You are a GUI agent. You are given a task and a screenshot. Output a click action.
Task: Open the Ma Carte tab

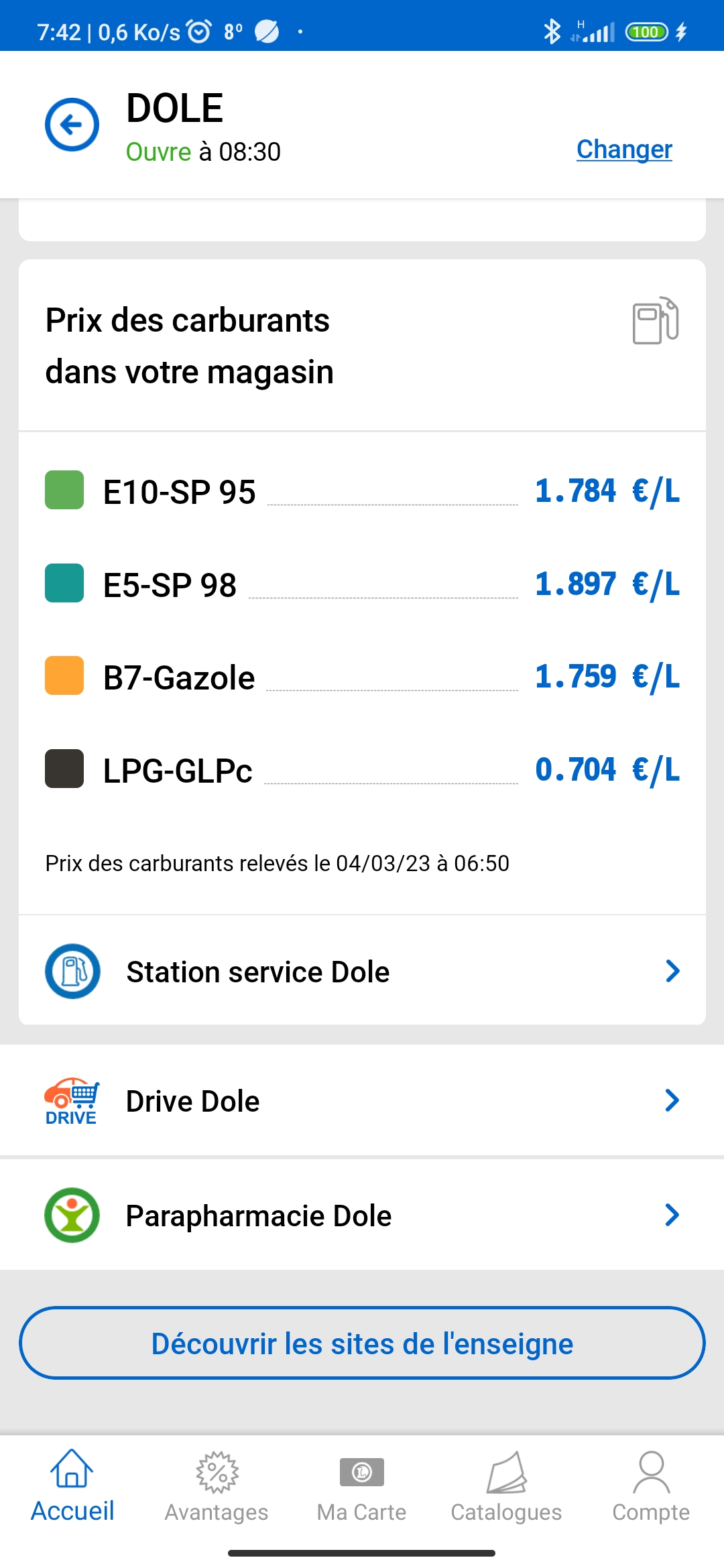click(361, 1486)
